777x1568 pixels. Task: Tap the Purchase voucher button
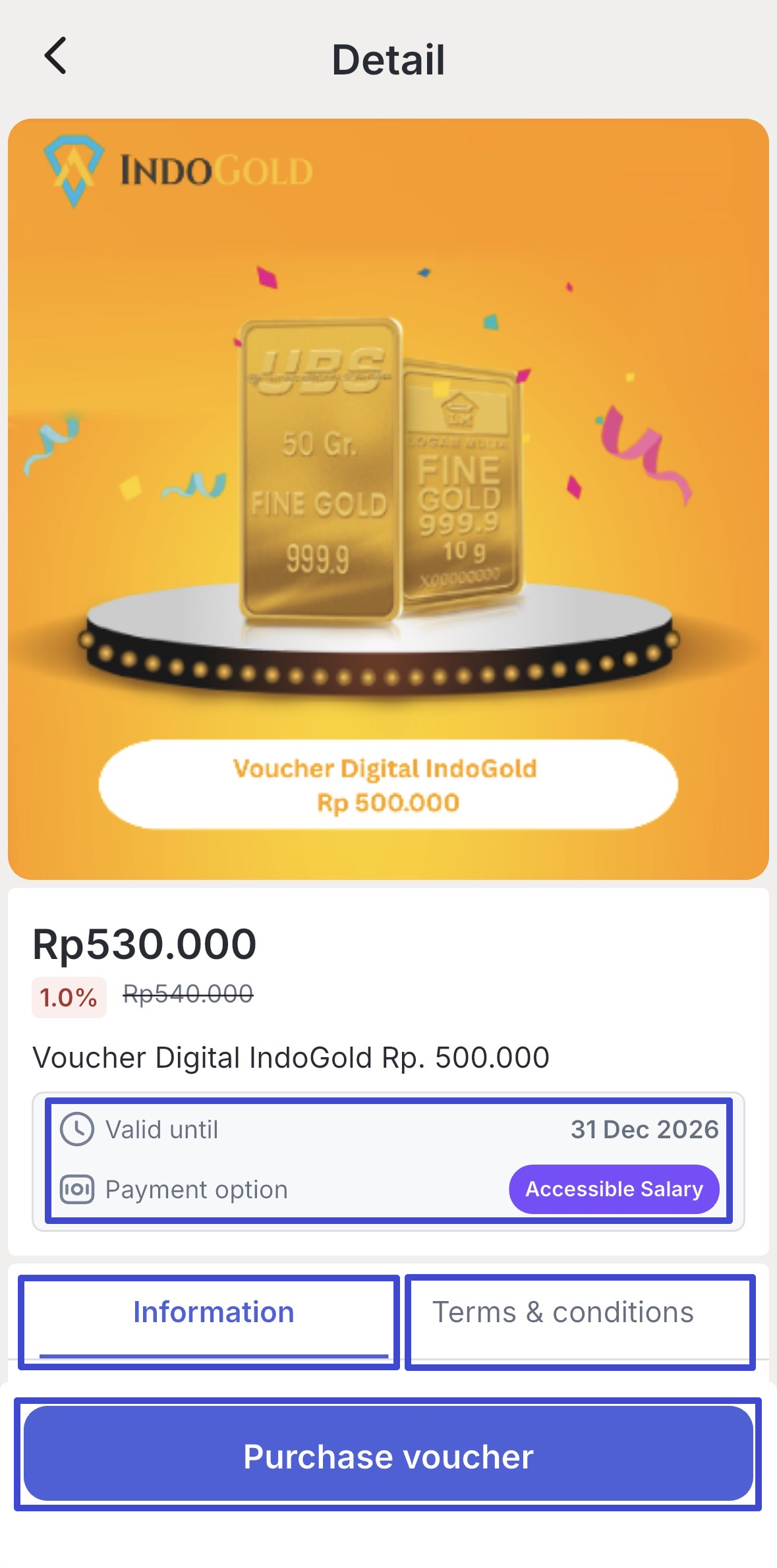388,1455
